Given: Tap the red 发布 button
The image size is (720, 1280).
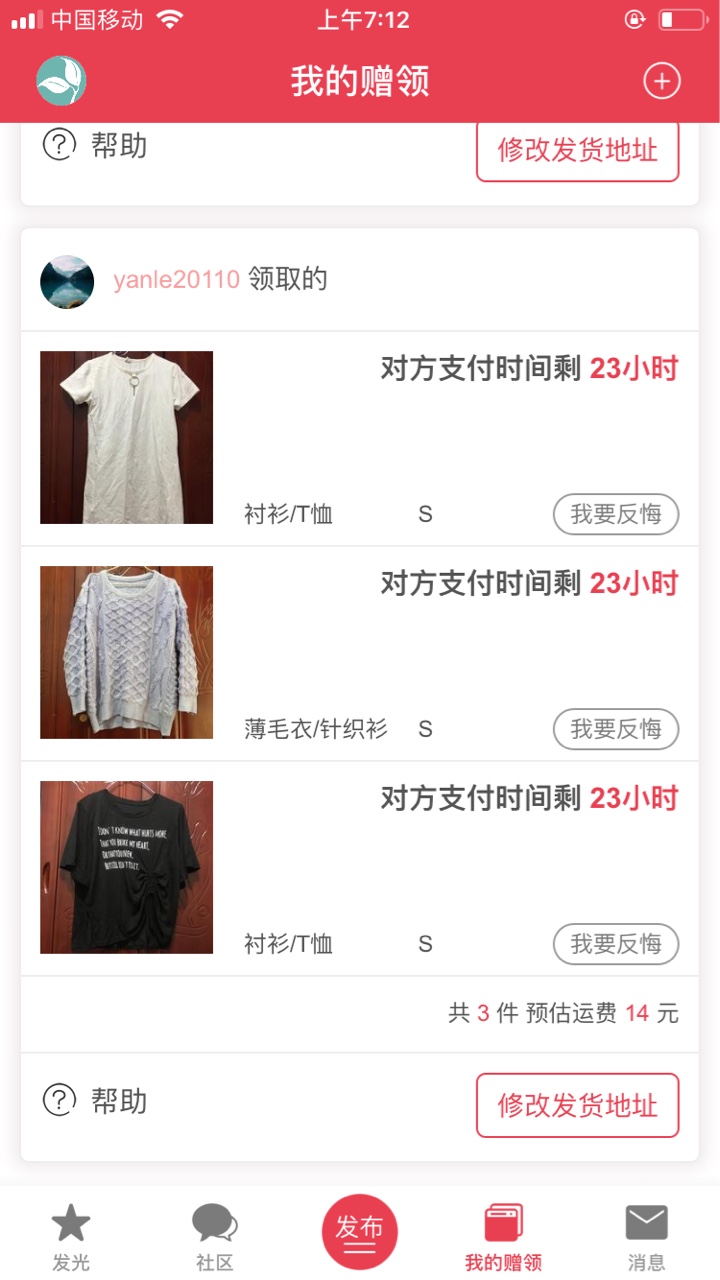Looking at the screenshot, I should coord(360,1231).
